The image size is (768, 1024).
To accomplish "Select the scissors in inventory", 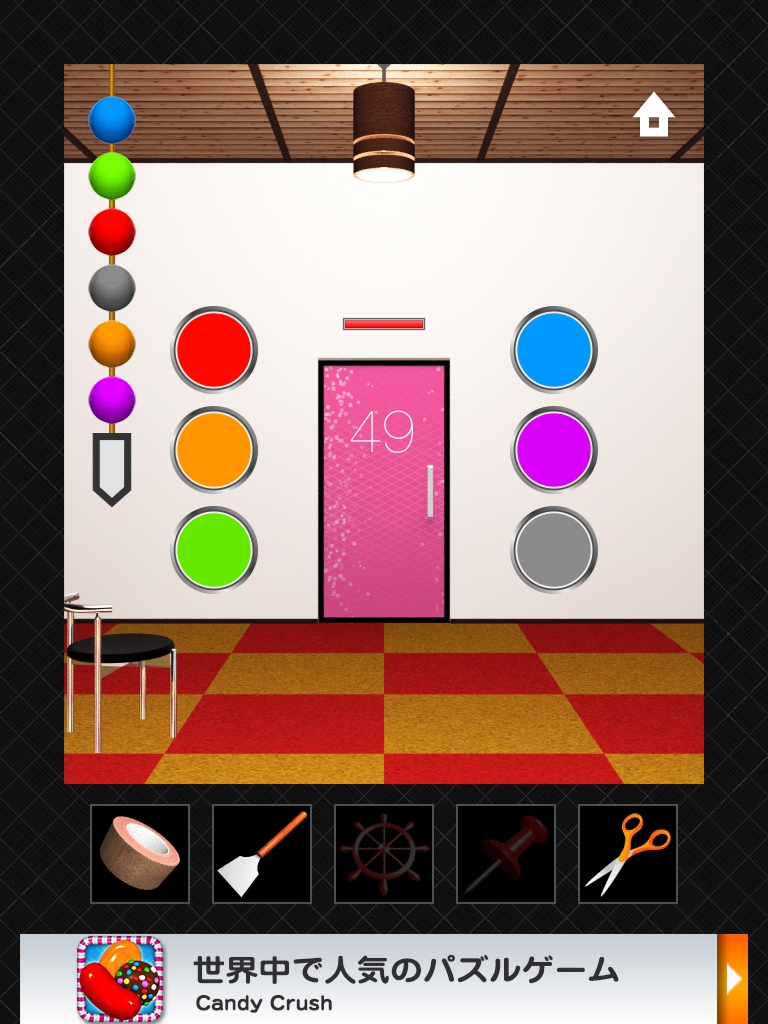I will 628,854.
